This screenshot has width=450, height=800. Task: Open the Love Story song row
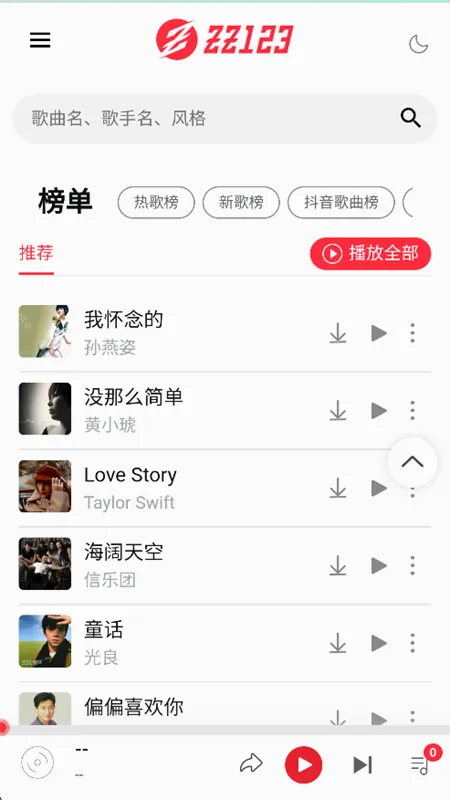[x=224, y=488]
